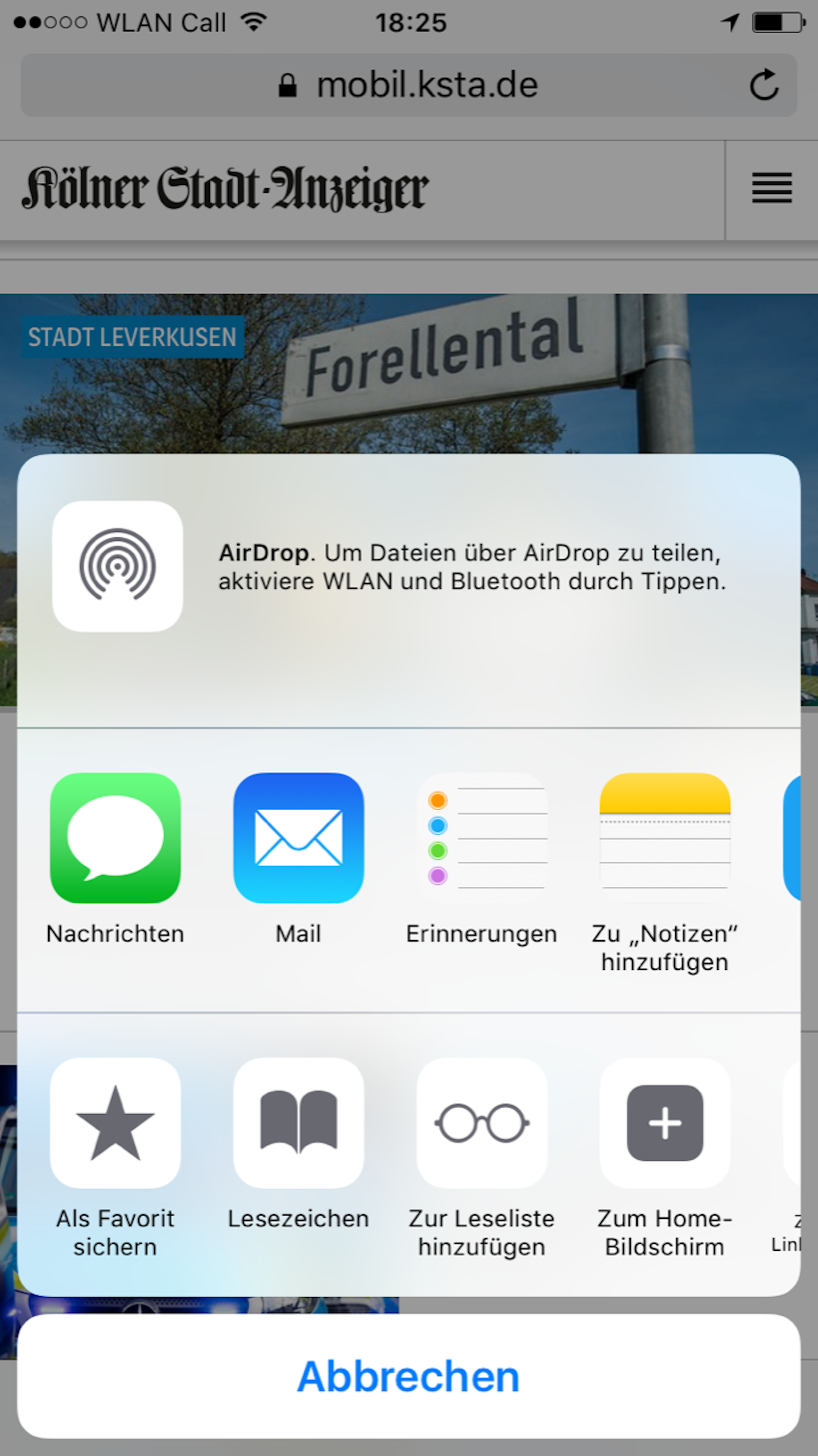Share the page via Nachrichten

[115, 838]
